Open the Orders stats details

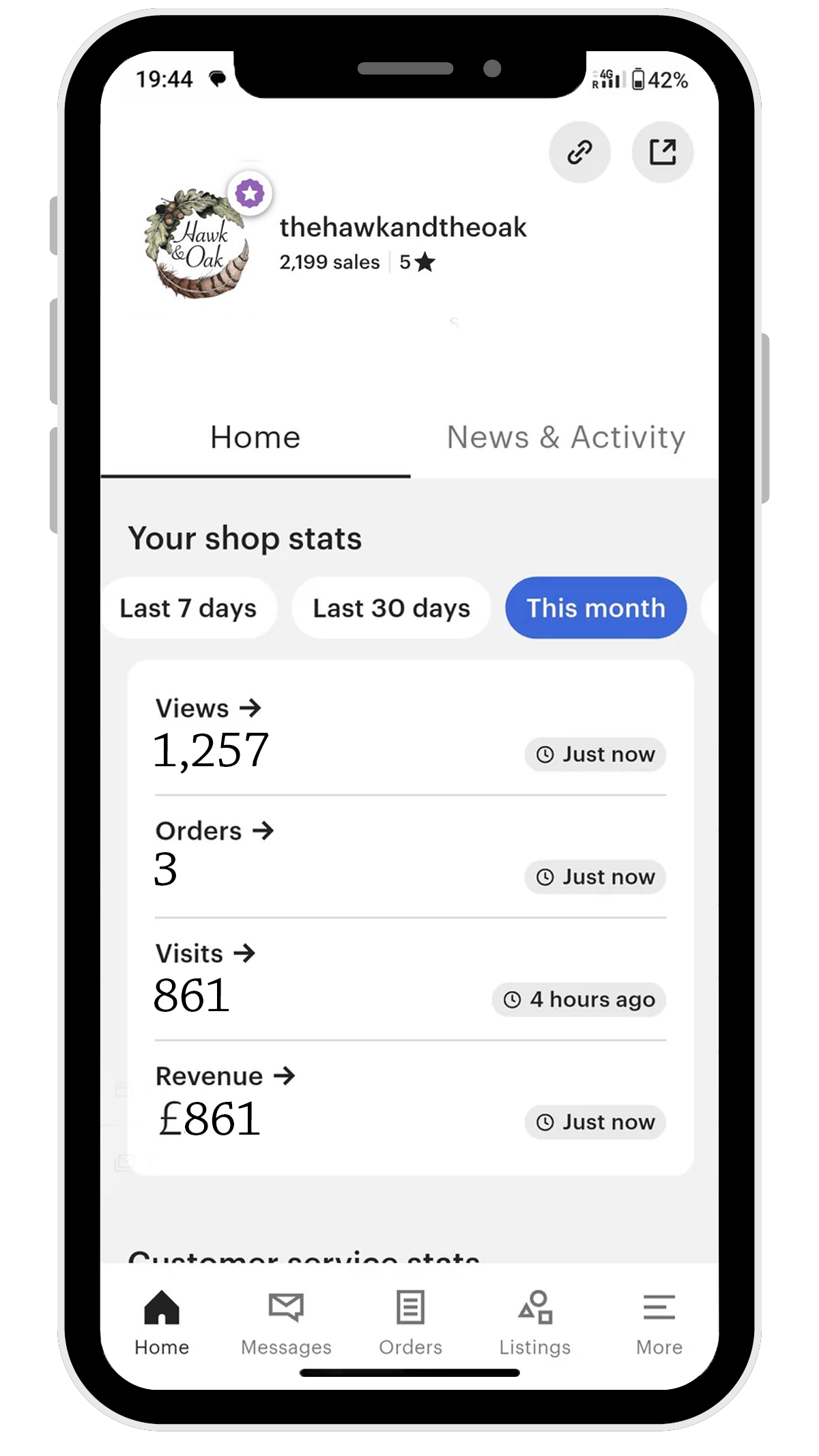click(214, 831)
